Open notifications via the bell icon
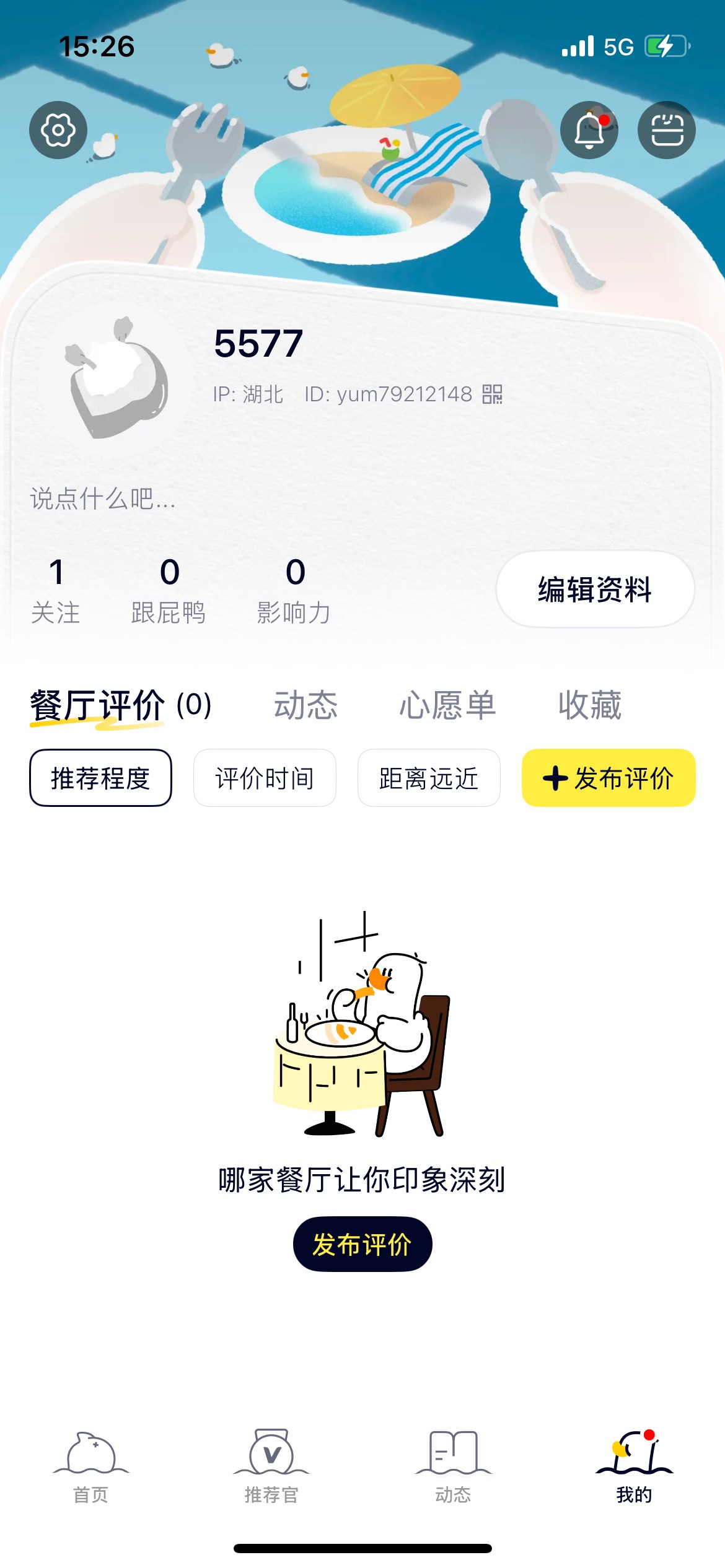This screenshot has height=1568, width=725. pos(589,131)
